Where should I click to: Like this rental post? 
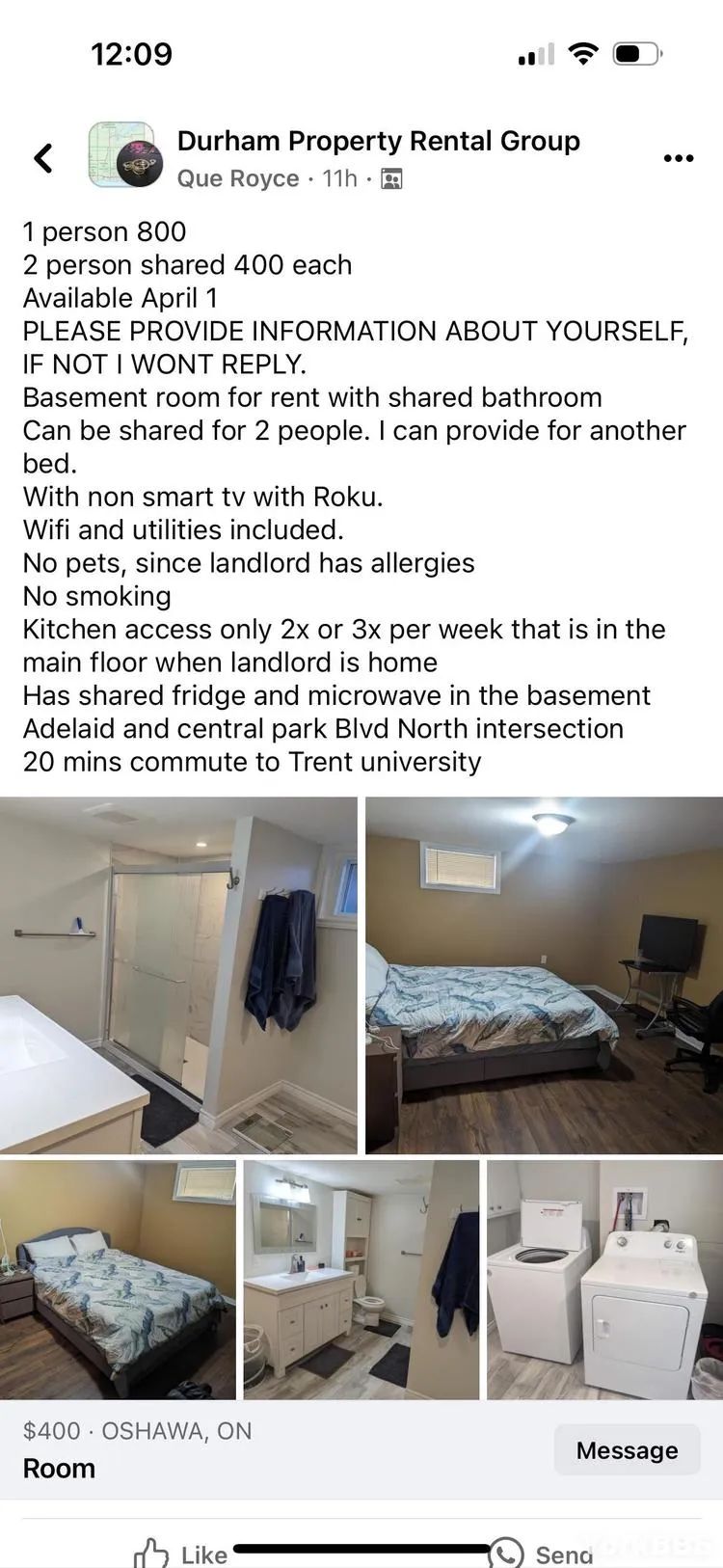pos(181,1553)
